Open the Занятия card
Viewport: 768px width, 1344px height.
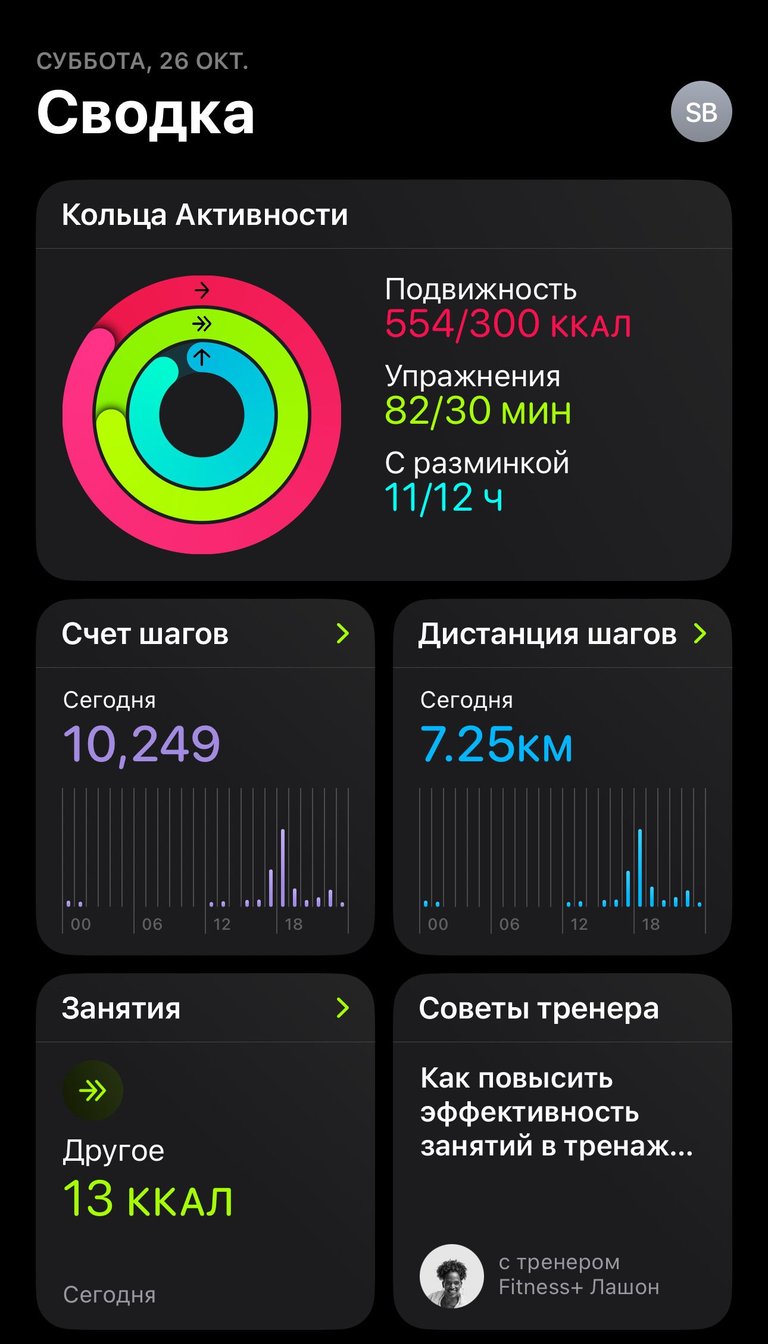205,1151
